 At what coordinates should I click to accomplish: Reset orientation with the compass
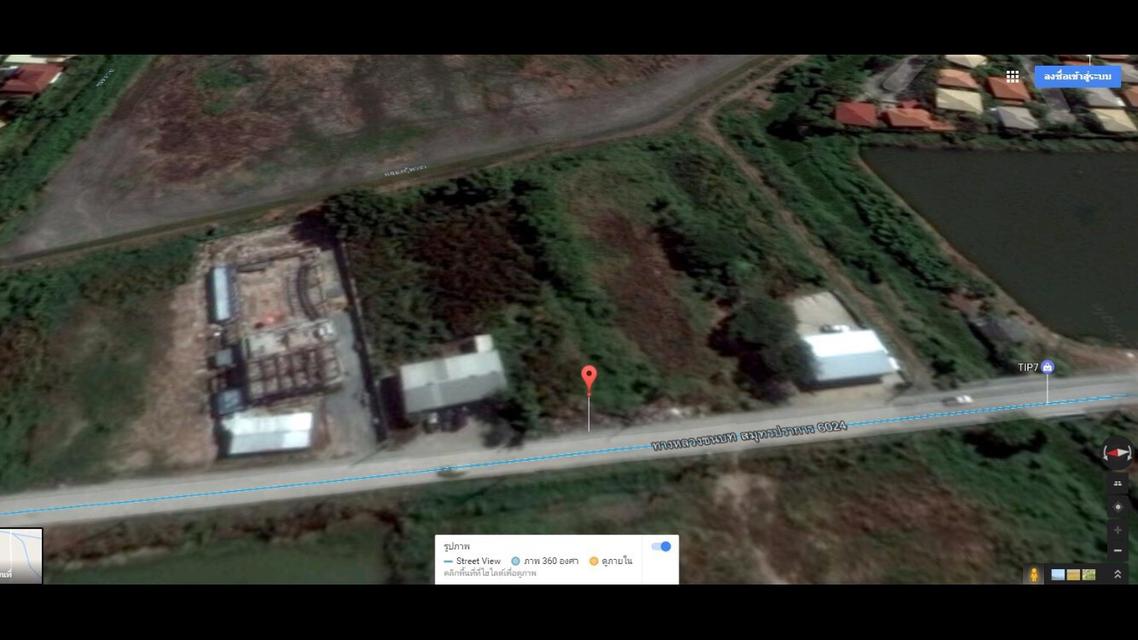tap(1117, 453)
